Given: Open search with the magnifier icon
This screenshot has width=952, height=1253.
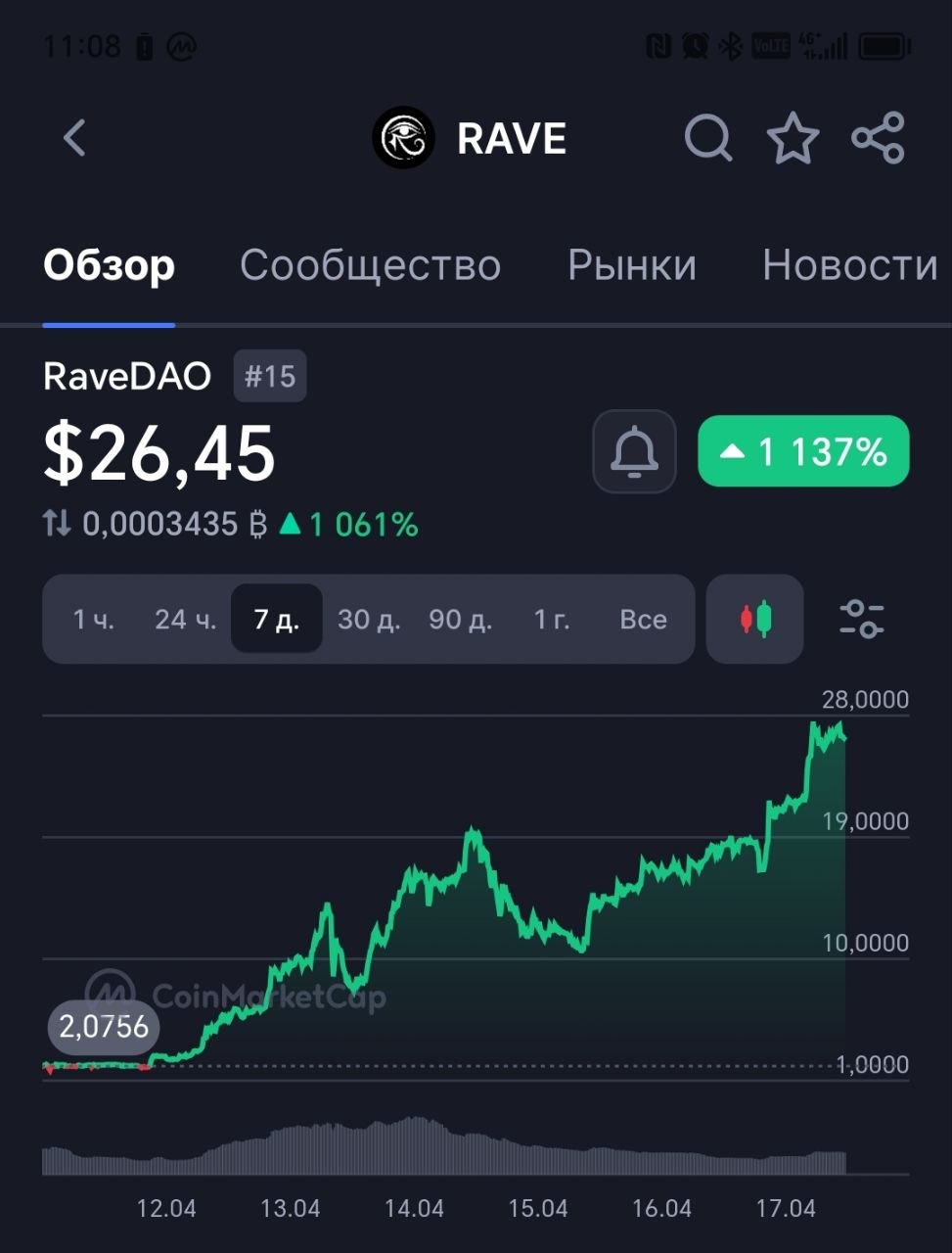Looking at the screenshot, I should (x=707, y=138).
